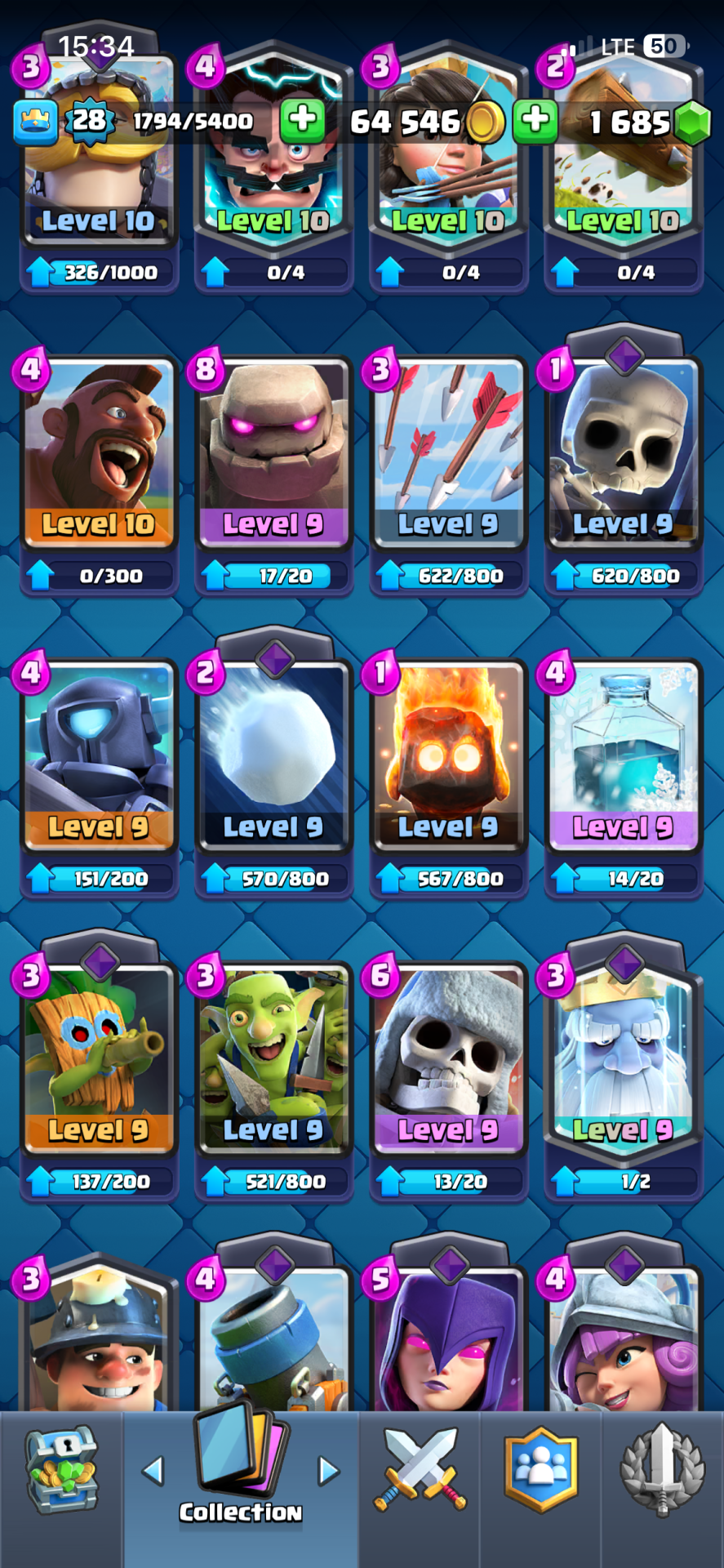Select the Clone spell card
This screenshot has height=1568, width=724.
[x=624, y=759]
